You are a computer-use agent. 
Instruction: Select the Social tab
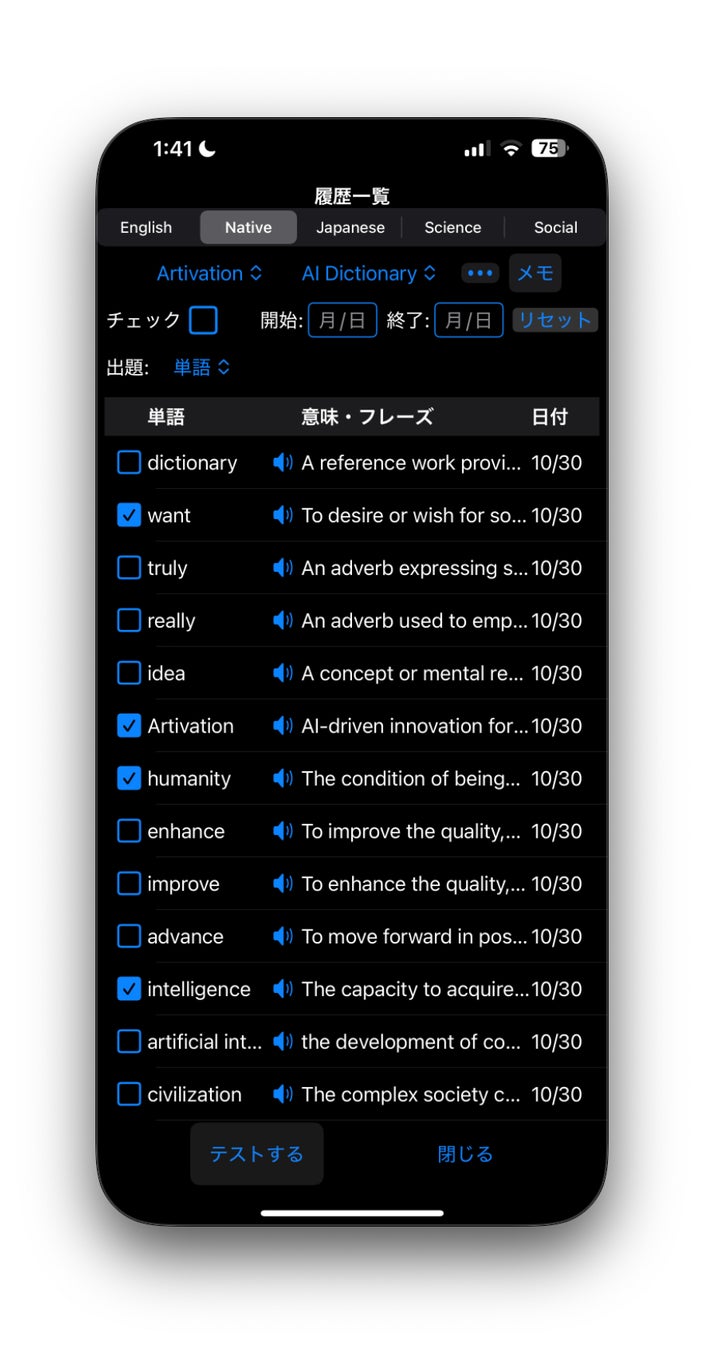(x=555, y=227)
